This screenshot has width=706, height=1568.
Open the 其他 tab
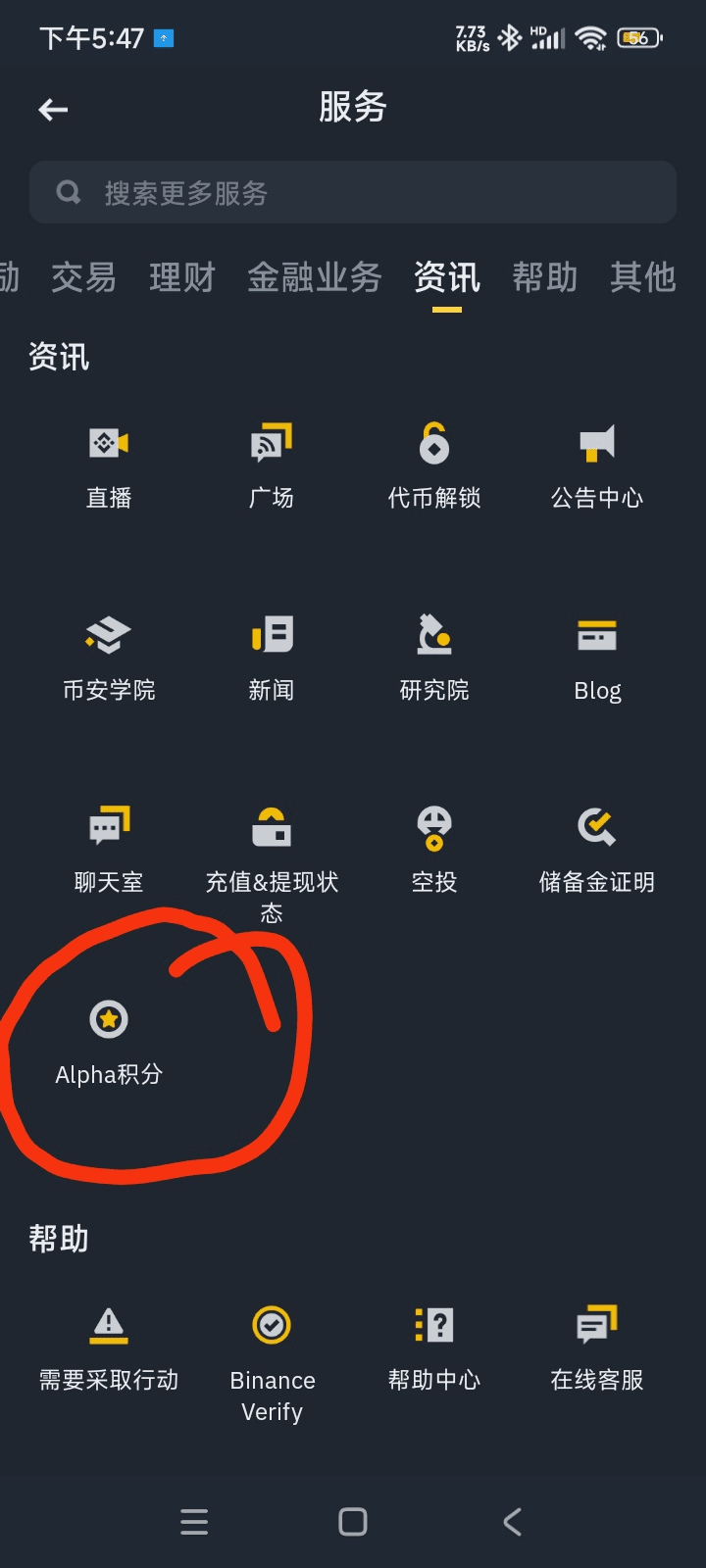pyautogui.click(x=642, y=278)
